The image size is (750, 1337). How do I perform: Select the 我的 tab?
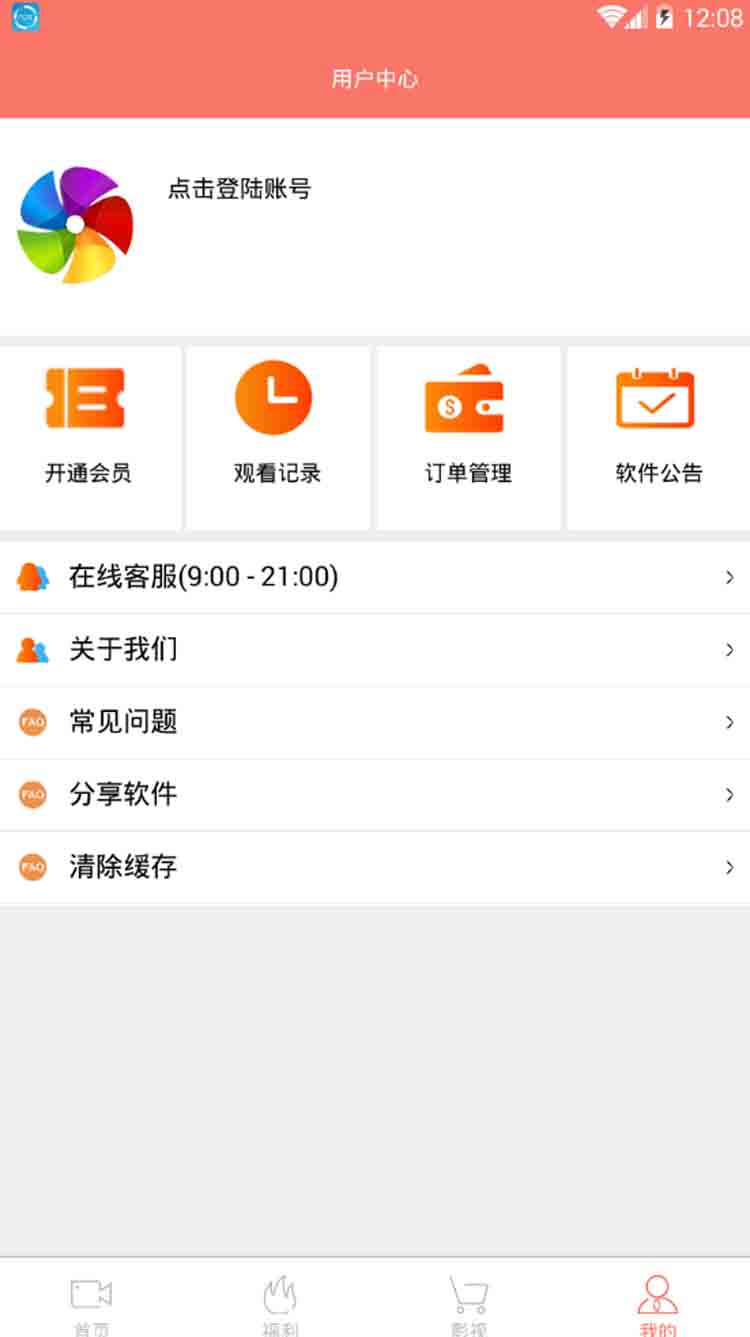pos(657,1304)
